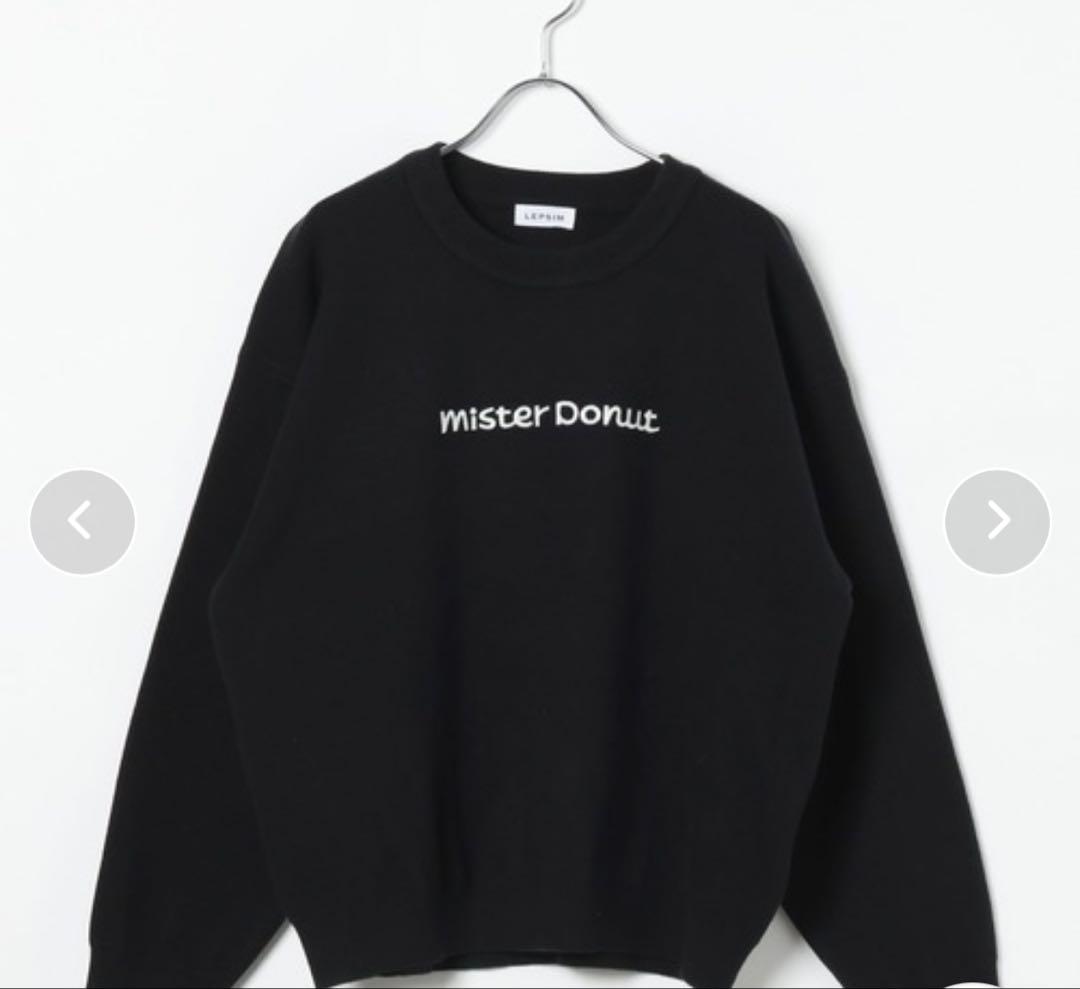The image size is (1080, 989).
Task: Go to the previous product image
Action: click(82, 521)
